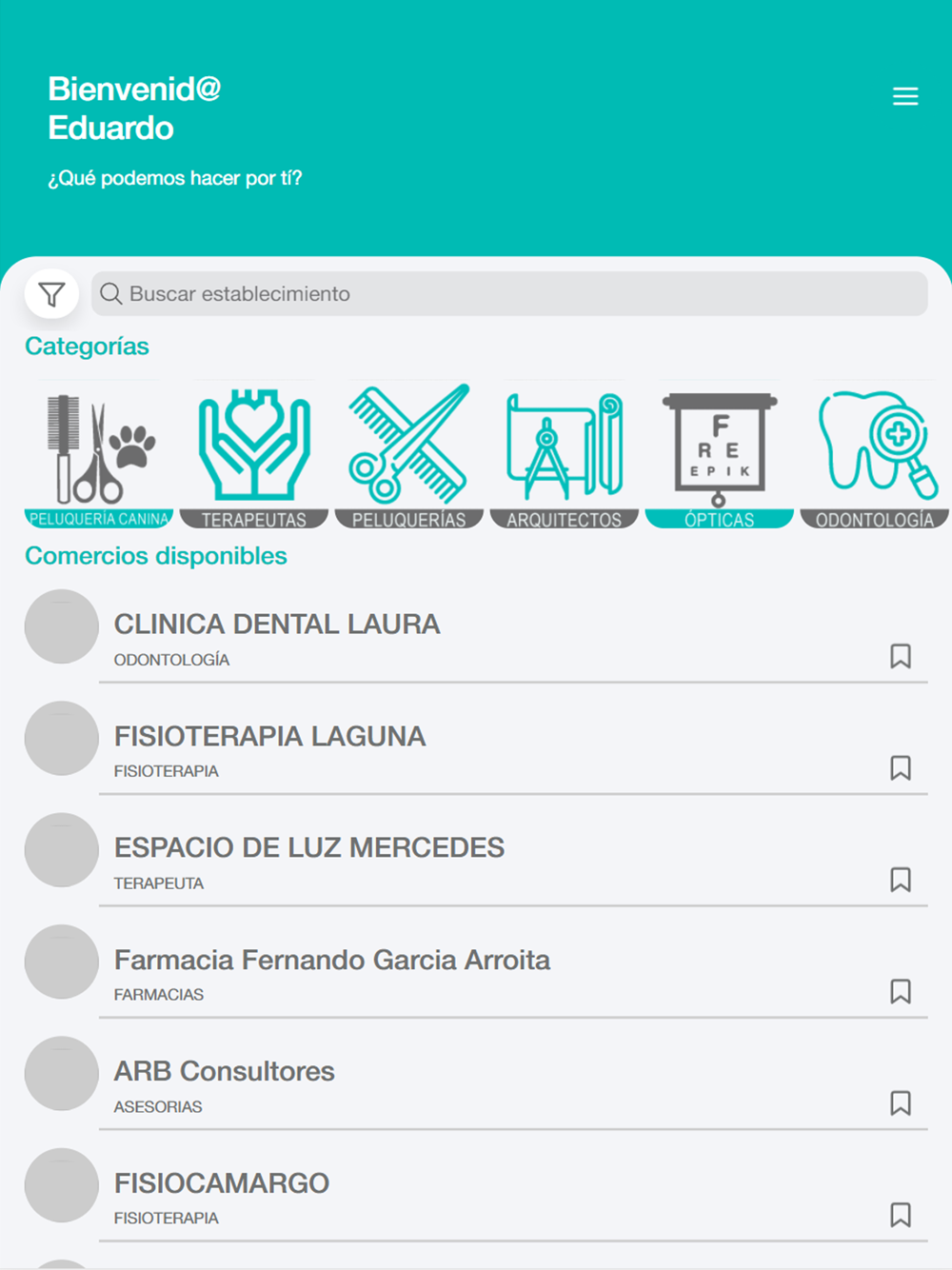Open ARB Consultores listing
Viewport: 952px width, 1270px height.
476,1082
